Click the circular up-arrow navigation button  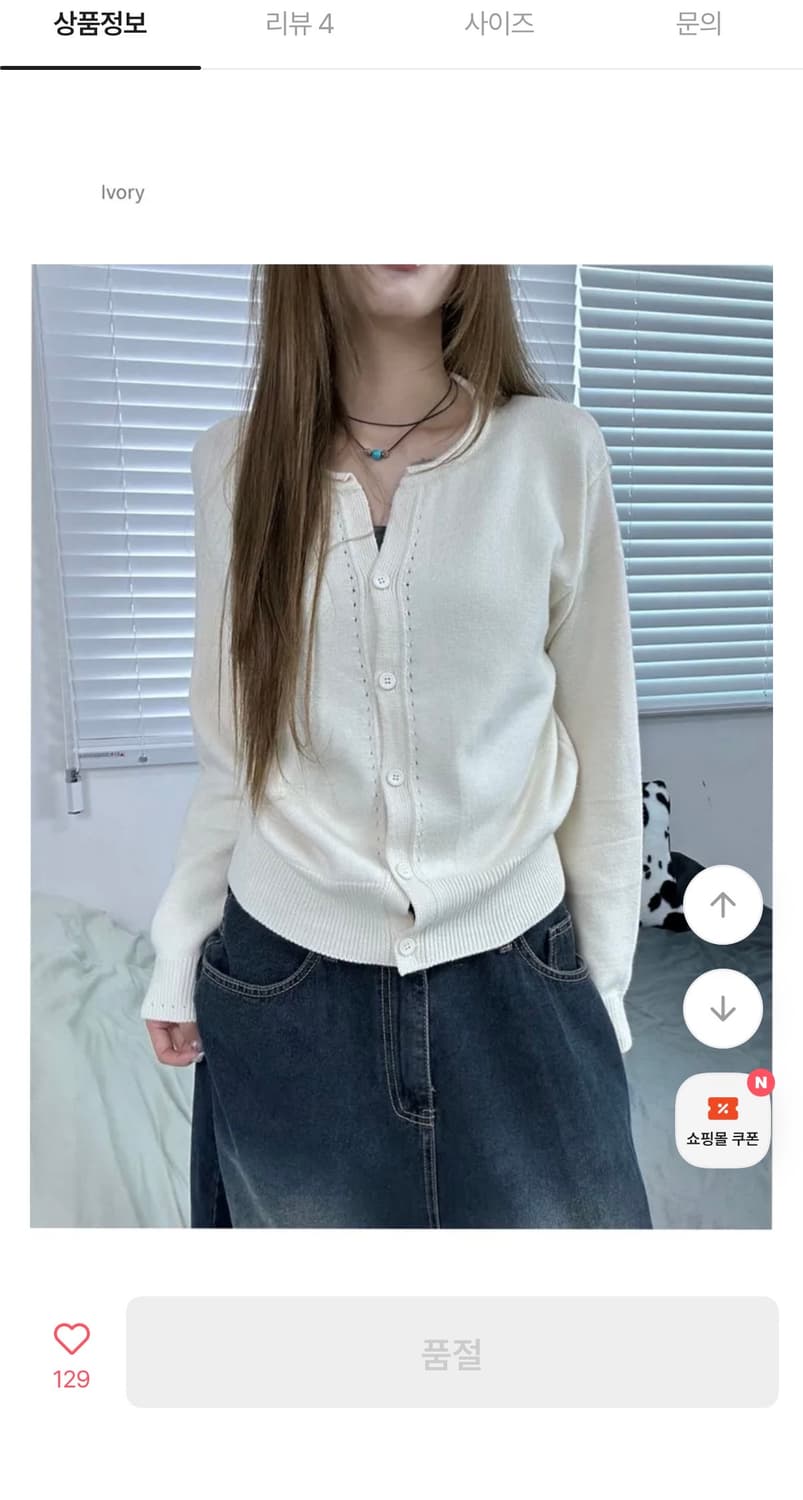722,905
